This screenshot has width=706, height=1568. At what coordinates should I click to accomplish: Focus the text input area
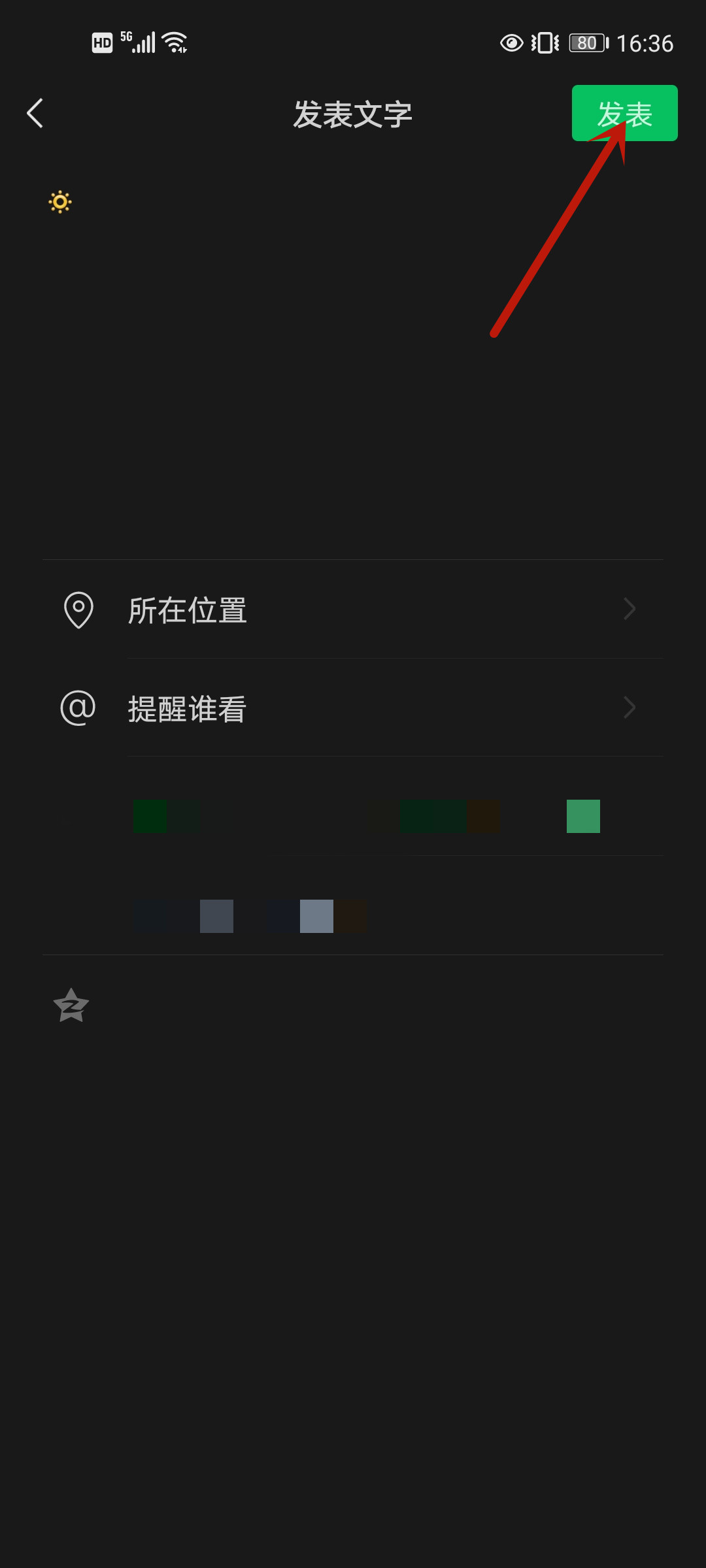pyautogui.click(x=353, y=359)
